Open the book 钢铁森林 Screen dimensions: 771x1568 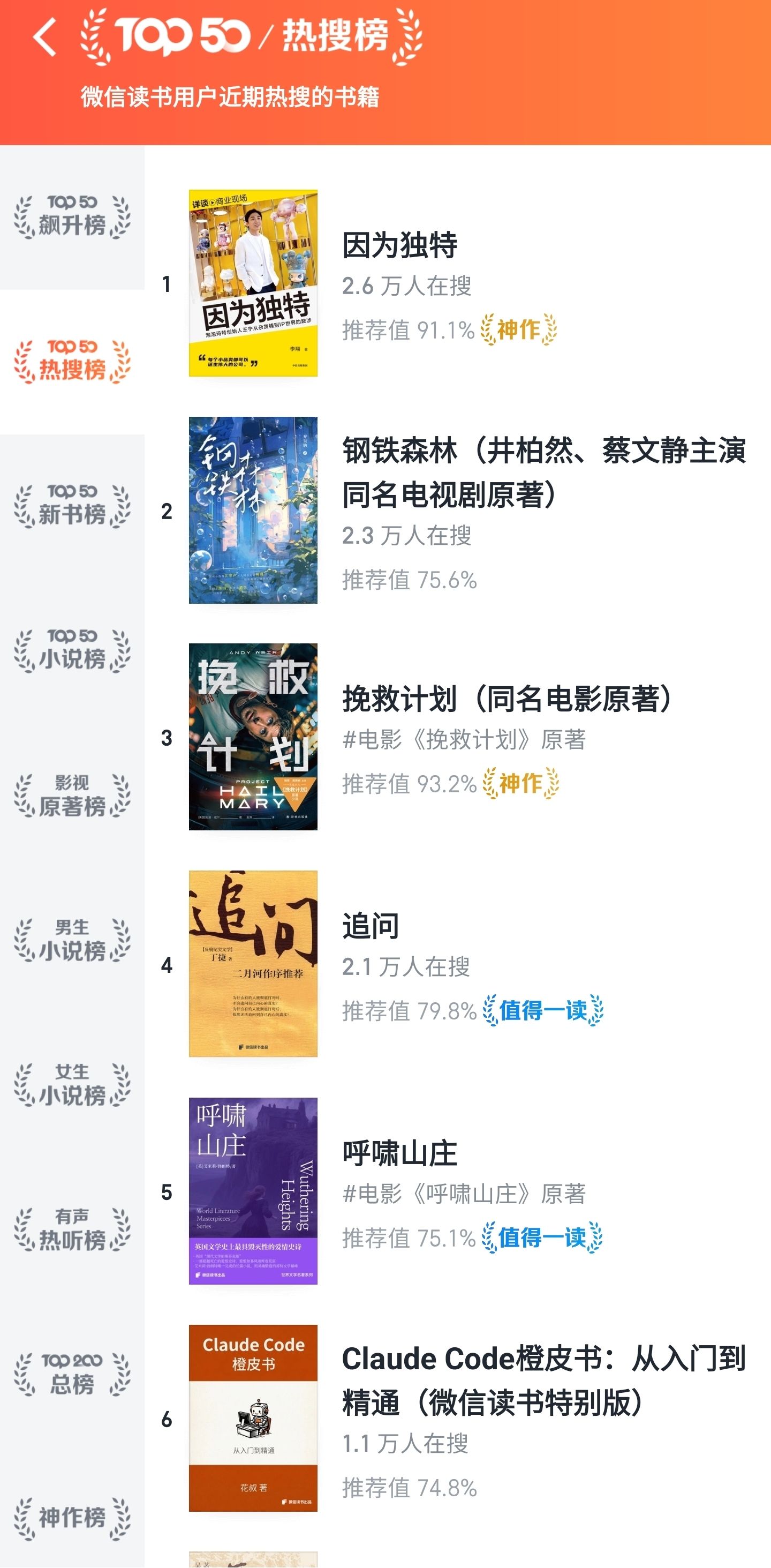[x=543, y=472]
